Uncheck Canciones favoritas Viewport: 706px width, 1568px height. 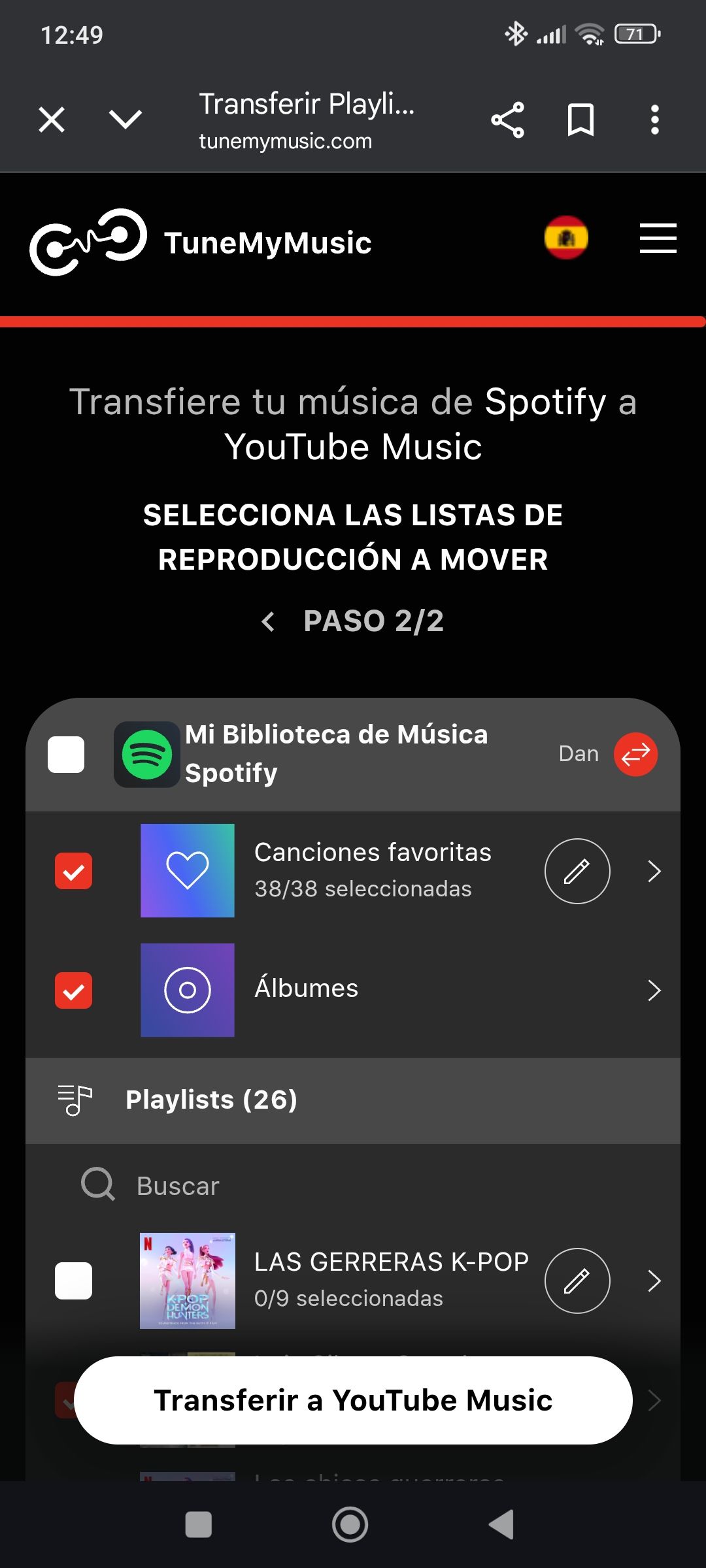pyautogui.click(x=73, y=871)
